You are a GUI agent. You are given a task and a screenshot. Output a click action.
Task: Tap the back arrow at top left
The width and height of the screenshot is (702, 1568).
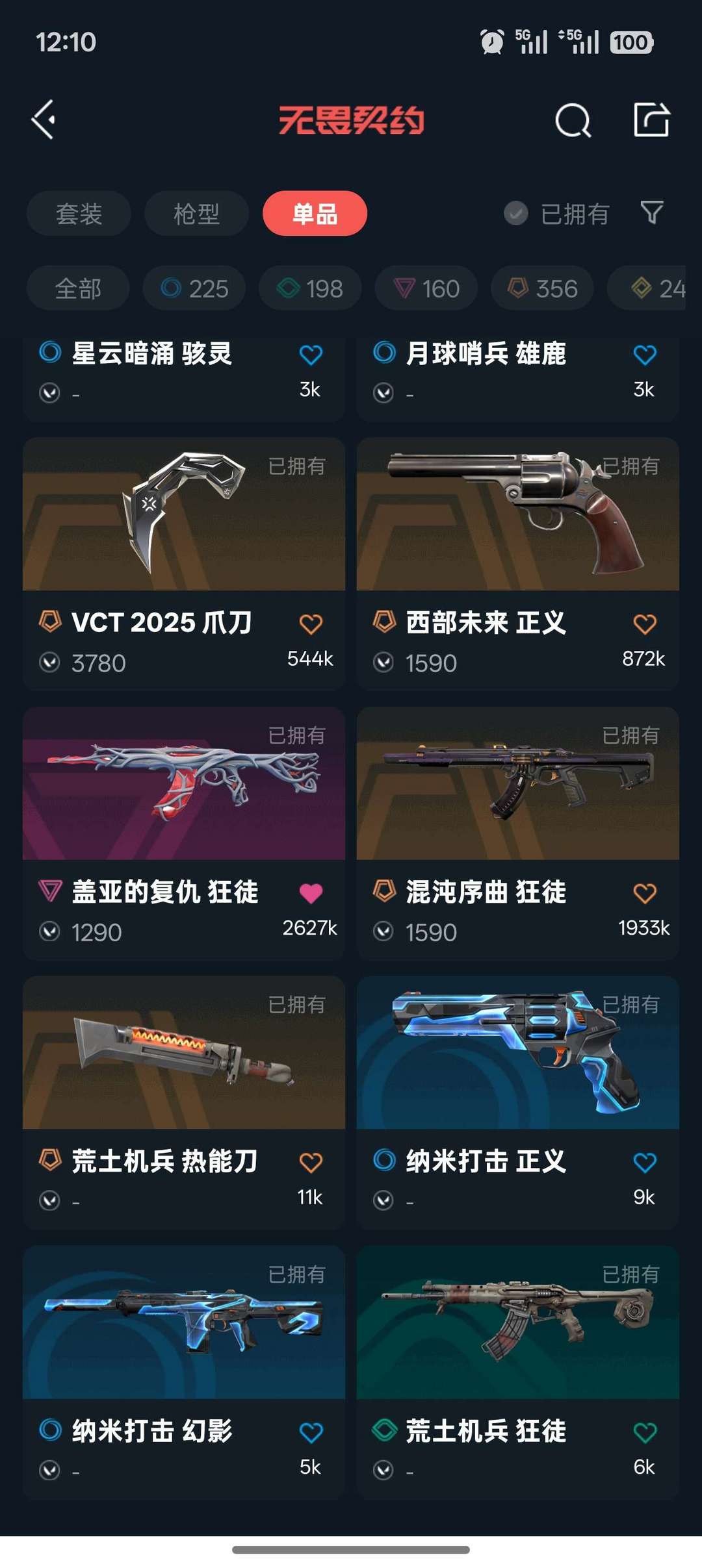pyautogui.click(x=43, y=119)
